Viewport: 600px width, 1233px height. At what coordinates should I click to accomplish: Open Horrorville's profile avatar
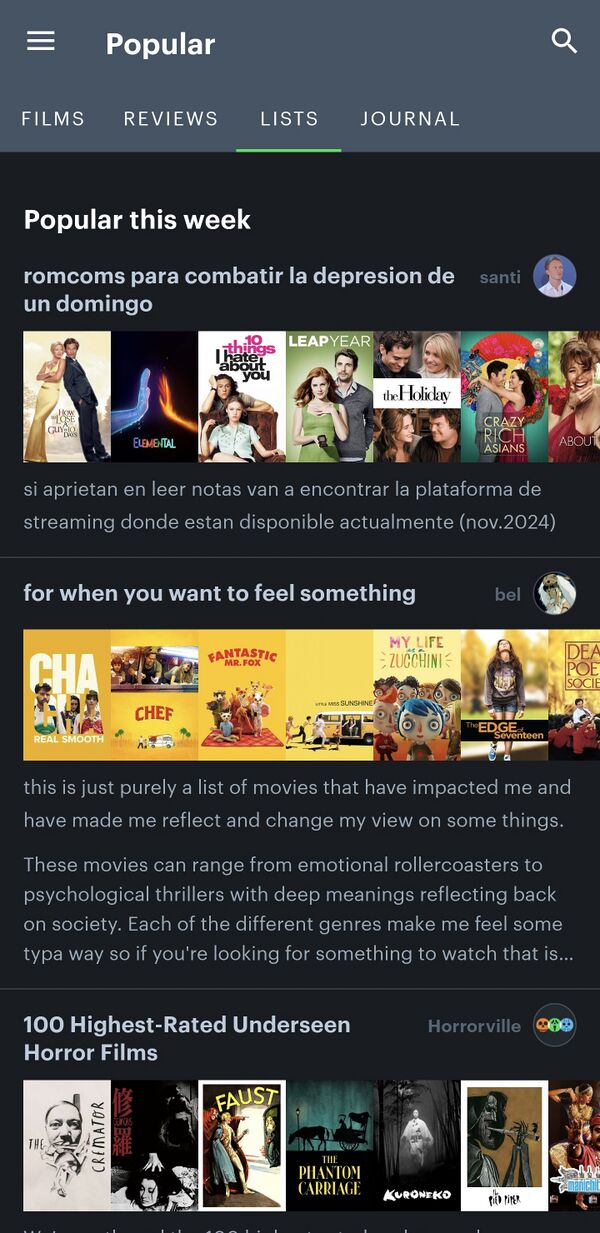pyautogui.click(x=554, y=1025)
